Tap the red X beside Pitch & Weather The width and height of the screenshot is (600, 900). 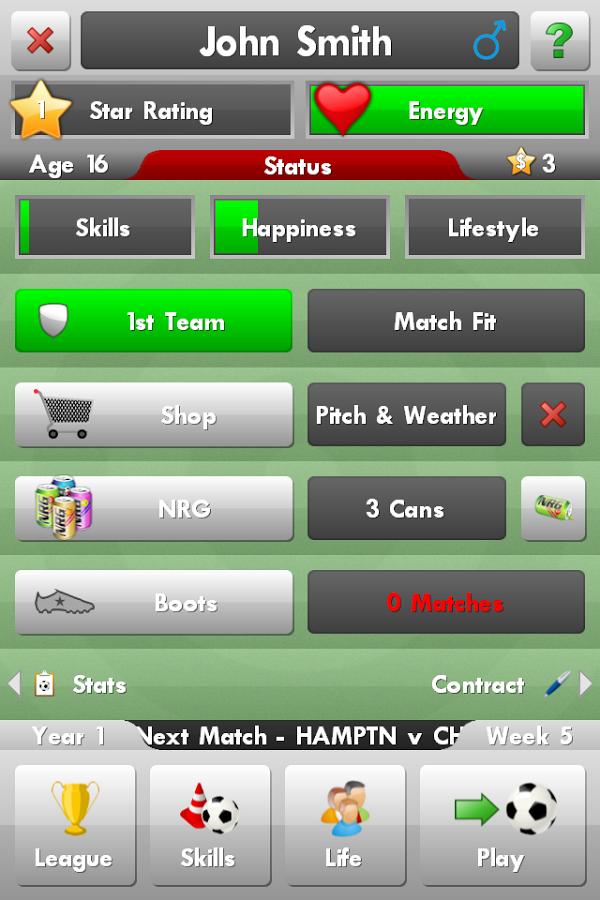pyautogui.click(x=553, y=414)
